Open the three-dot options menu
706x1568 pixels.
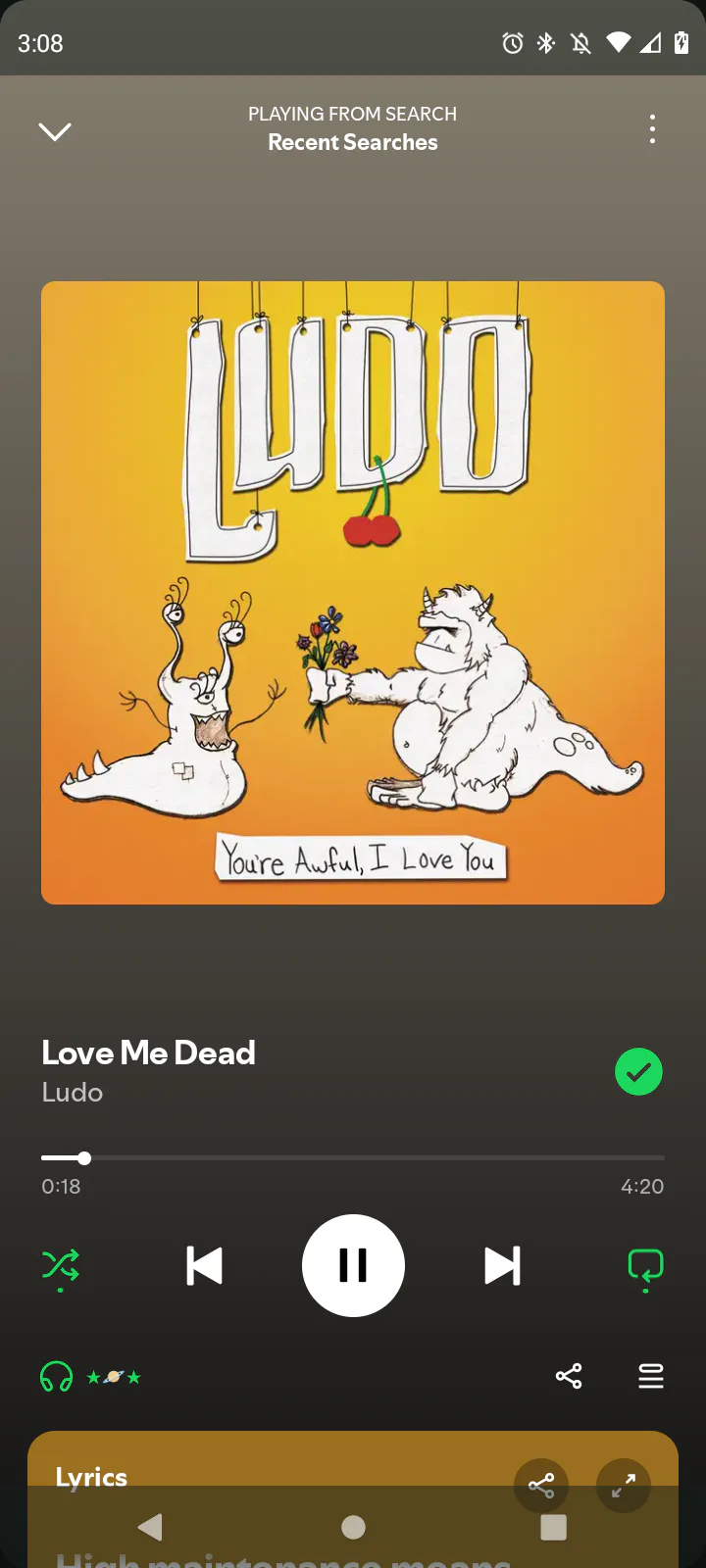(x=652, y=129)
